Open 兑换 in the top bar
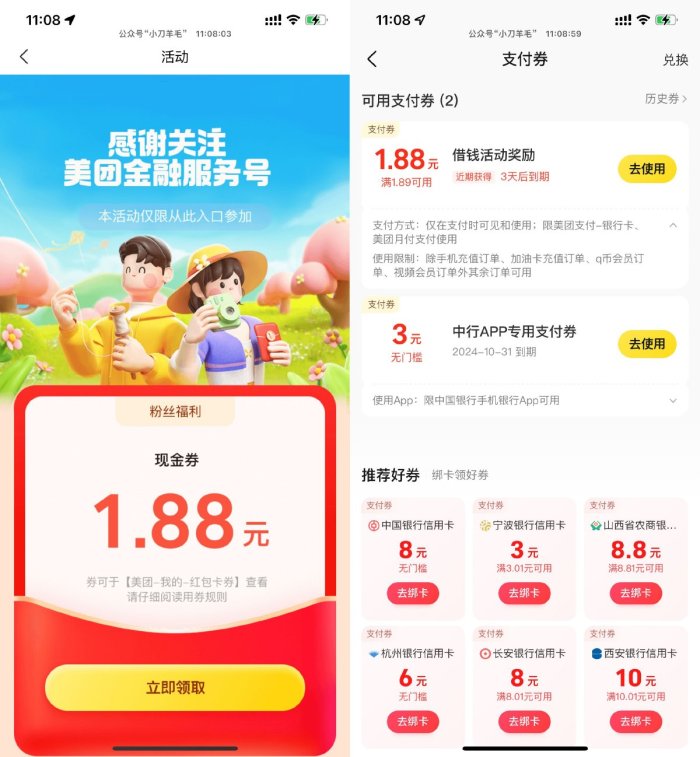The height and width of the screenshot is (757, 700). (675, 60)
